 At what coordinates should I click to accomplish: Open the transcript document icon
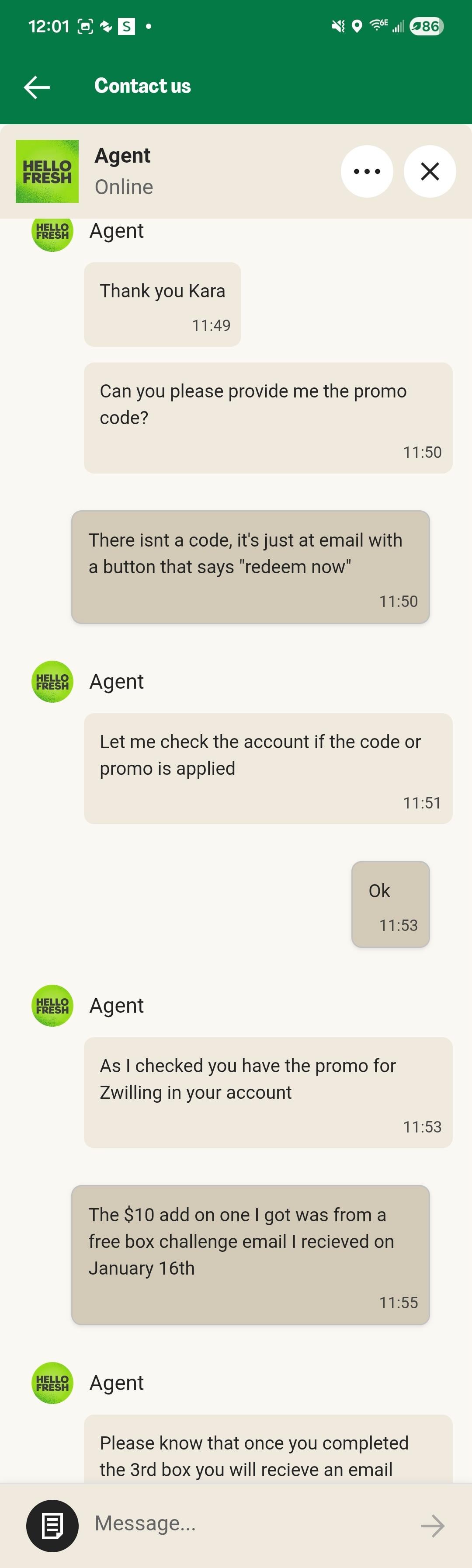coord(52,1526)
